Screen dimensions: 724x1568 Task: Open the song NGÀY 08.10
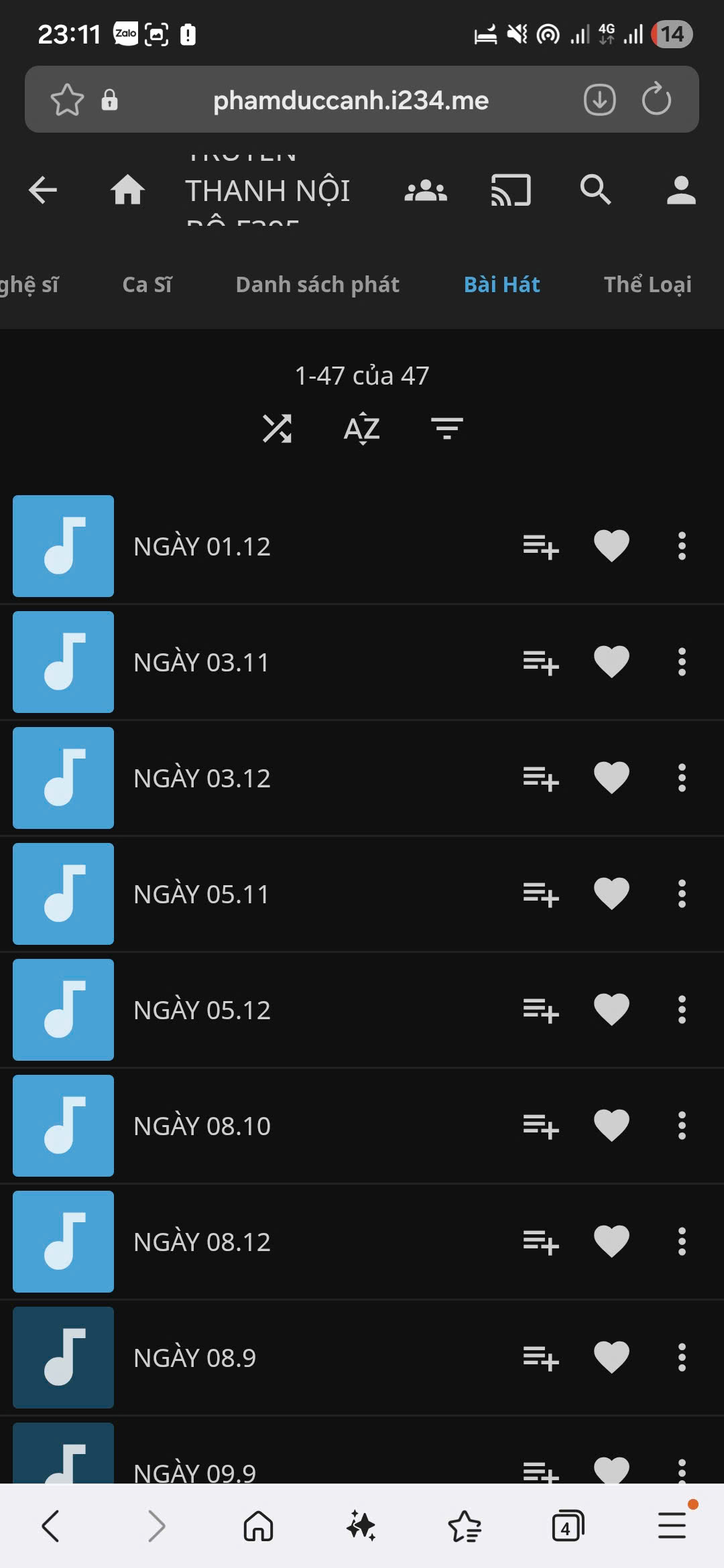pyautogui.click(x=202, y=1126)
